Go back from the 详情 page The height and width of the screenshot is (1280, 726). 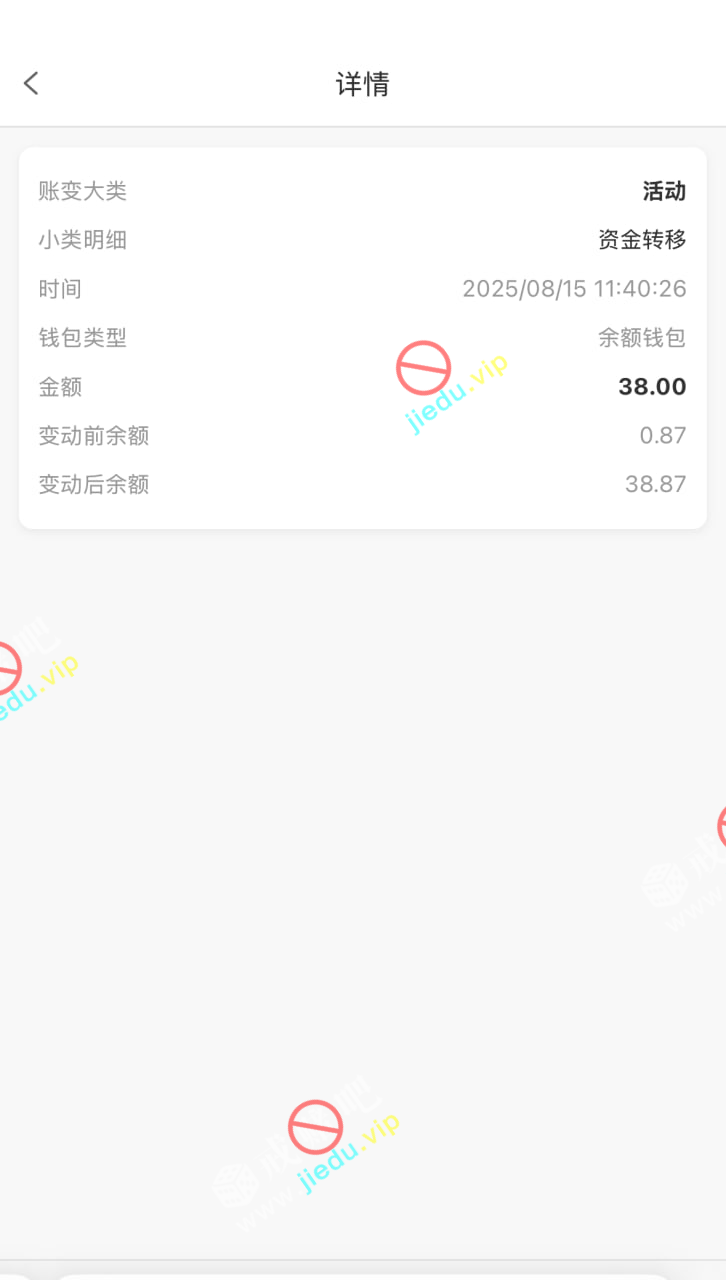[x=31, y=83]
